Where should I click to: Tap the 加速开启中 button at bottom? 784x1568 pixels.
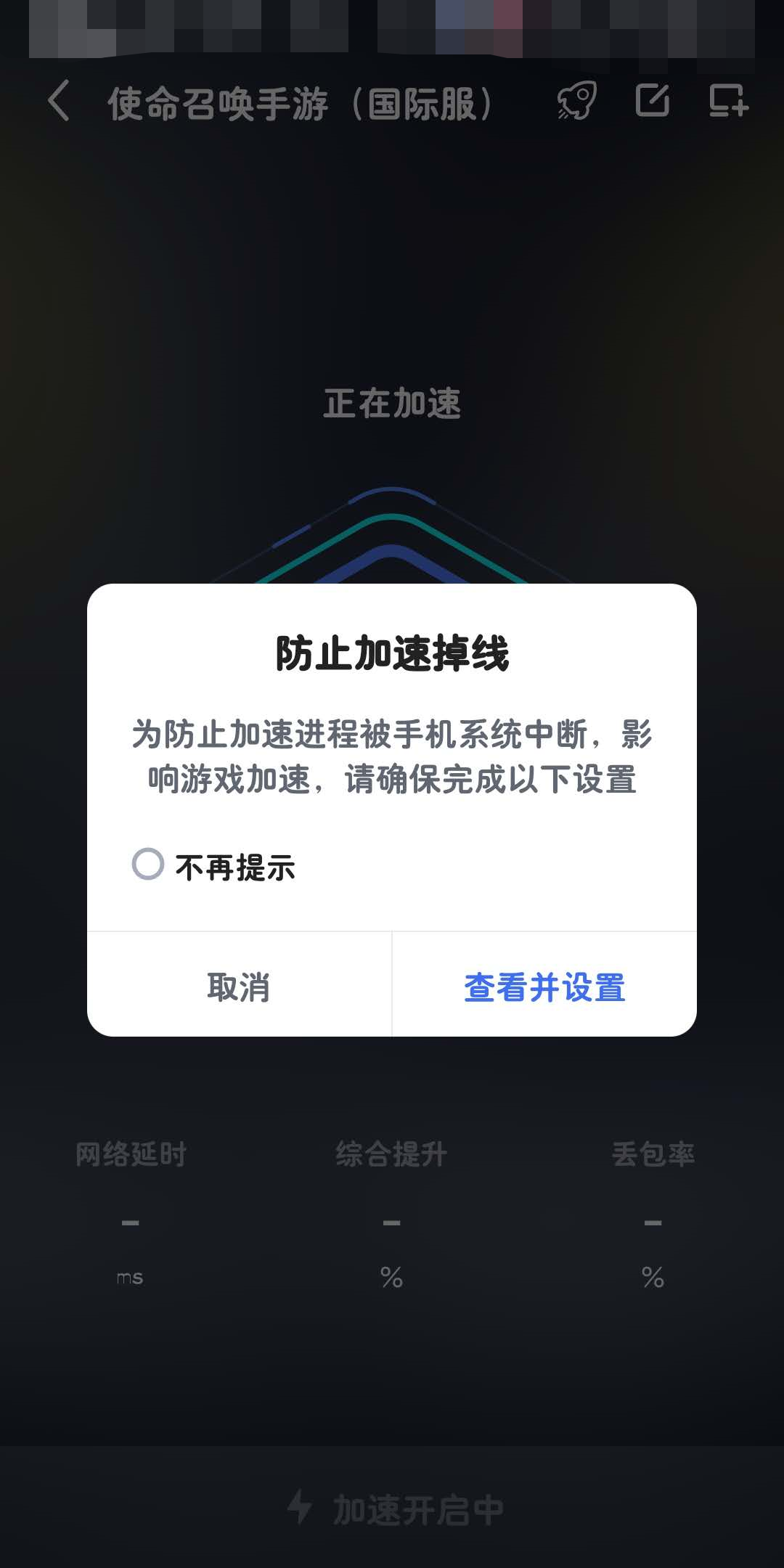395,1510
